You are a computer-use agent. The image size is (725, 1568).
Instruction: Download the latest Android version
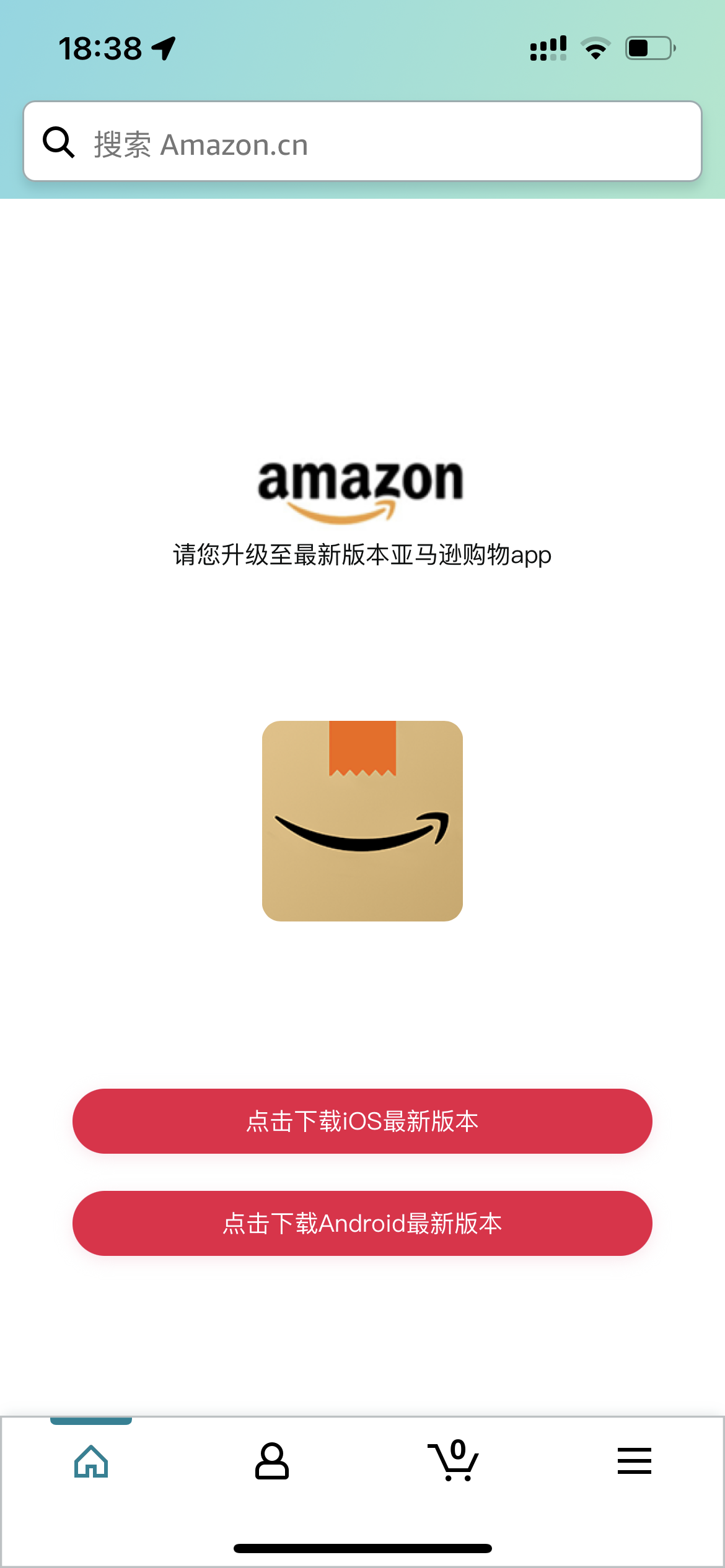362,1223
